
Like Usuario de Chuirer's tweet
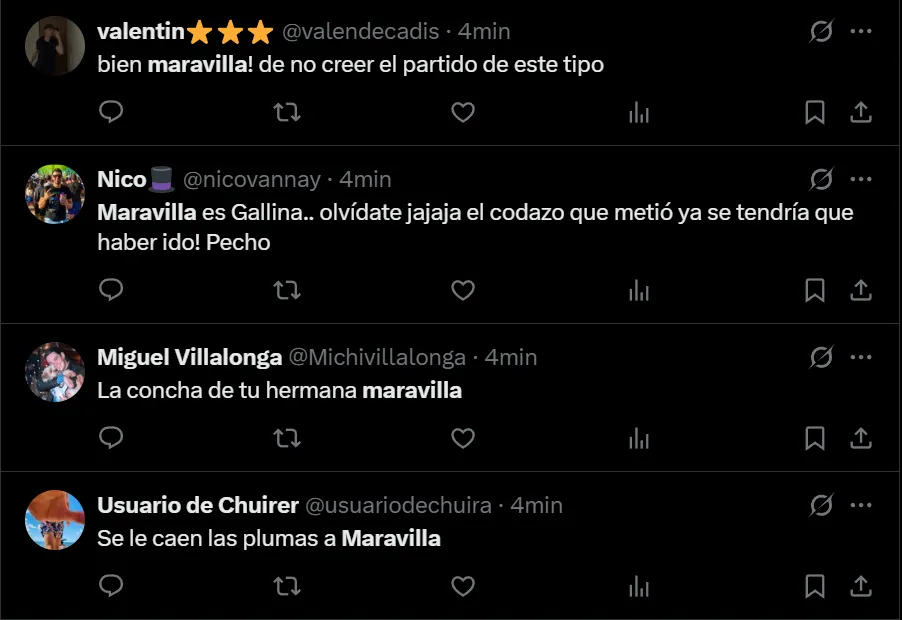pos(462,585)
